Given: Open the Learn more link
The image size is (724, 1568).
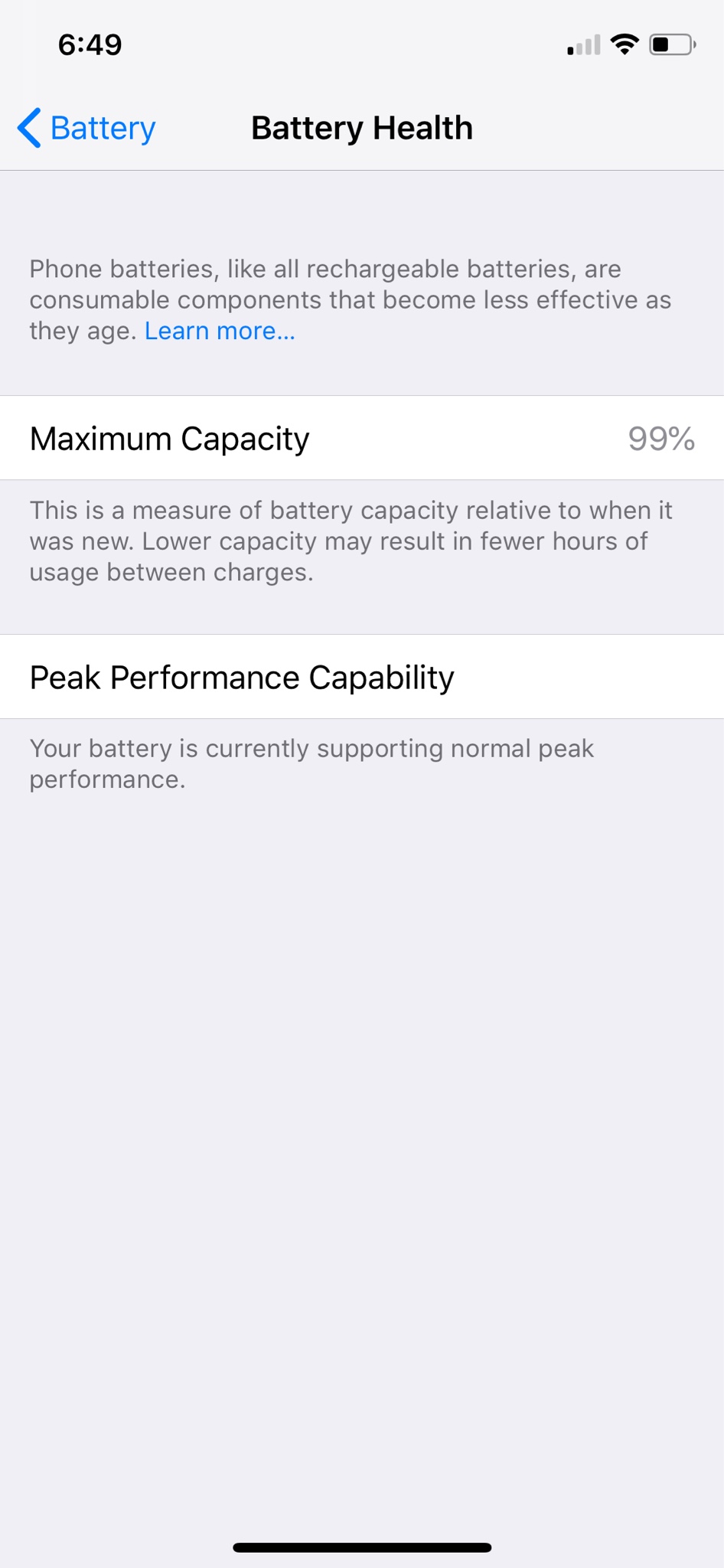Looking at the screenshot, I should [x=220, y=331].
